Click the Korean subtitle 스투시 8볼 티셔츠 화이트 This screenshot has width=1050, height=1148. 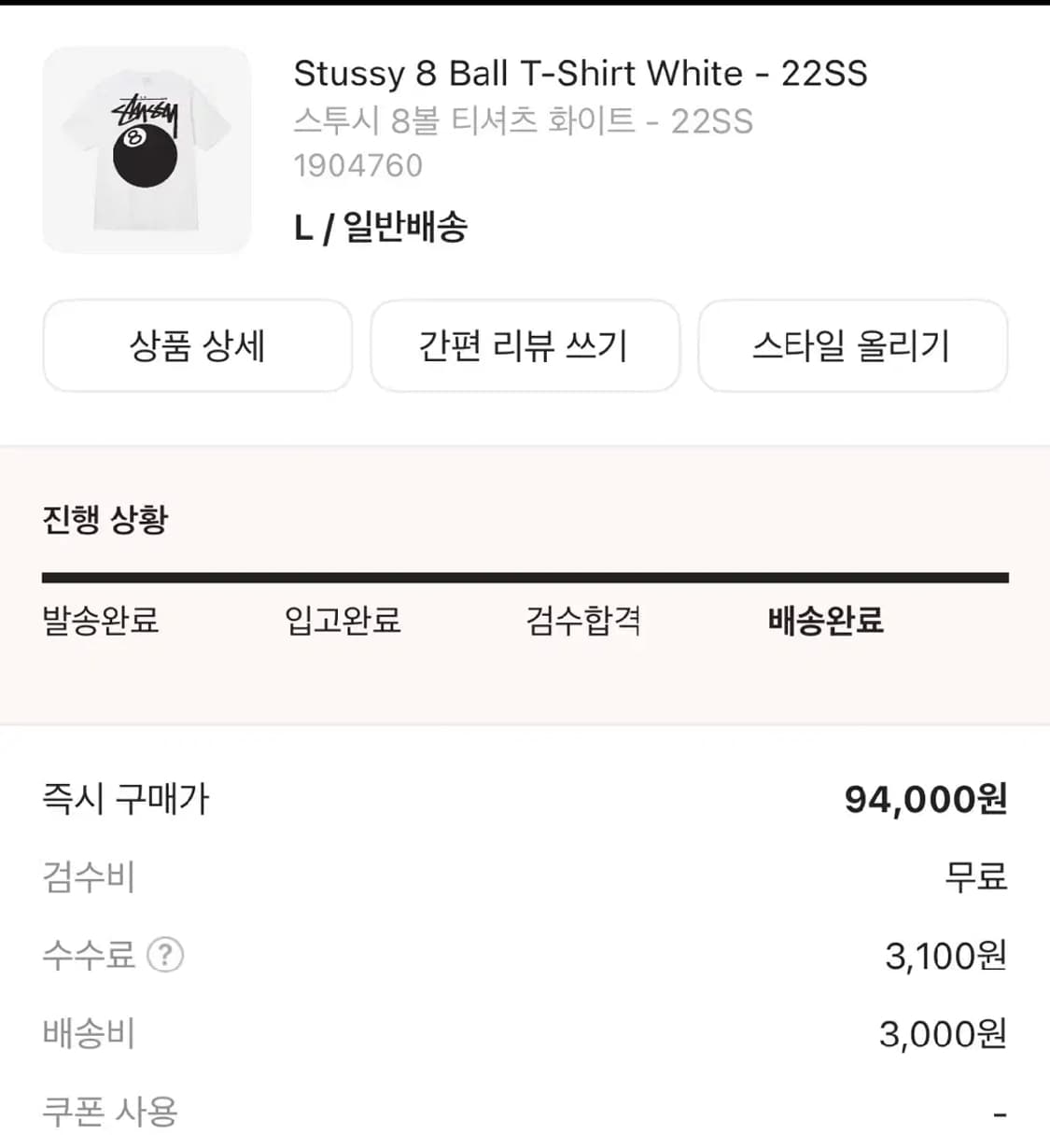coord(521,120)
